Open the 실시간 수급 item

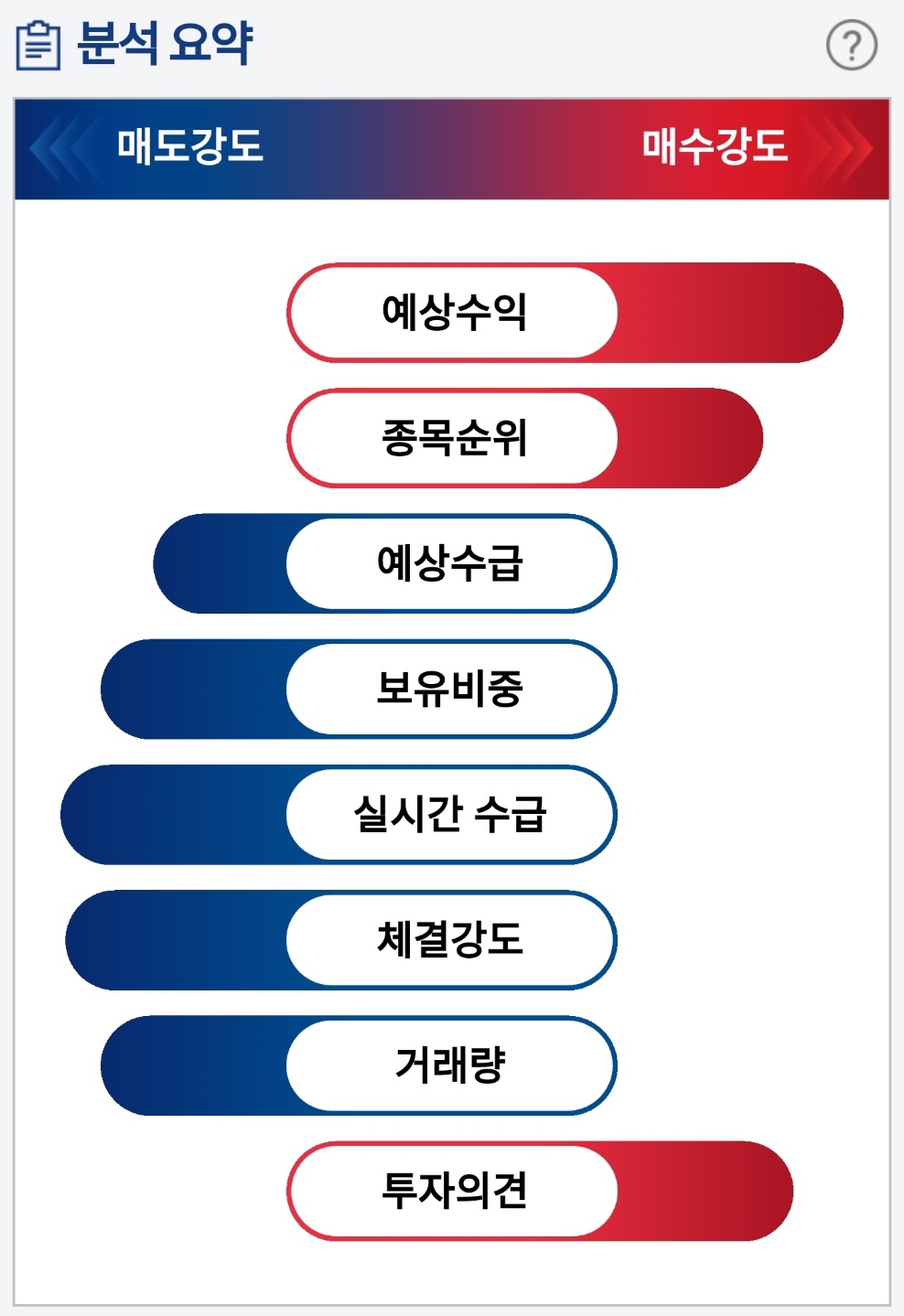[339, 814]
